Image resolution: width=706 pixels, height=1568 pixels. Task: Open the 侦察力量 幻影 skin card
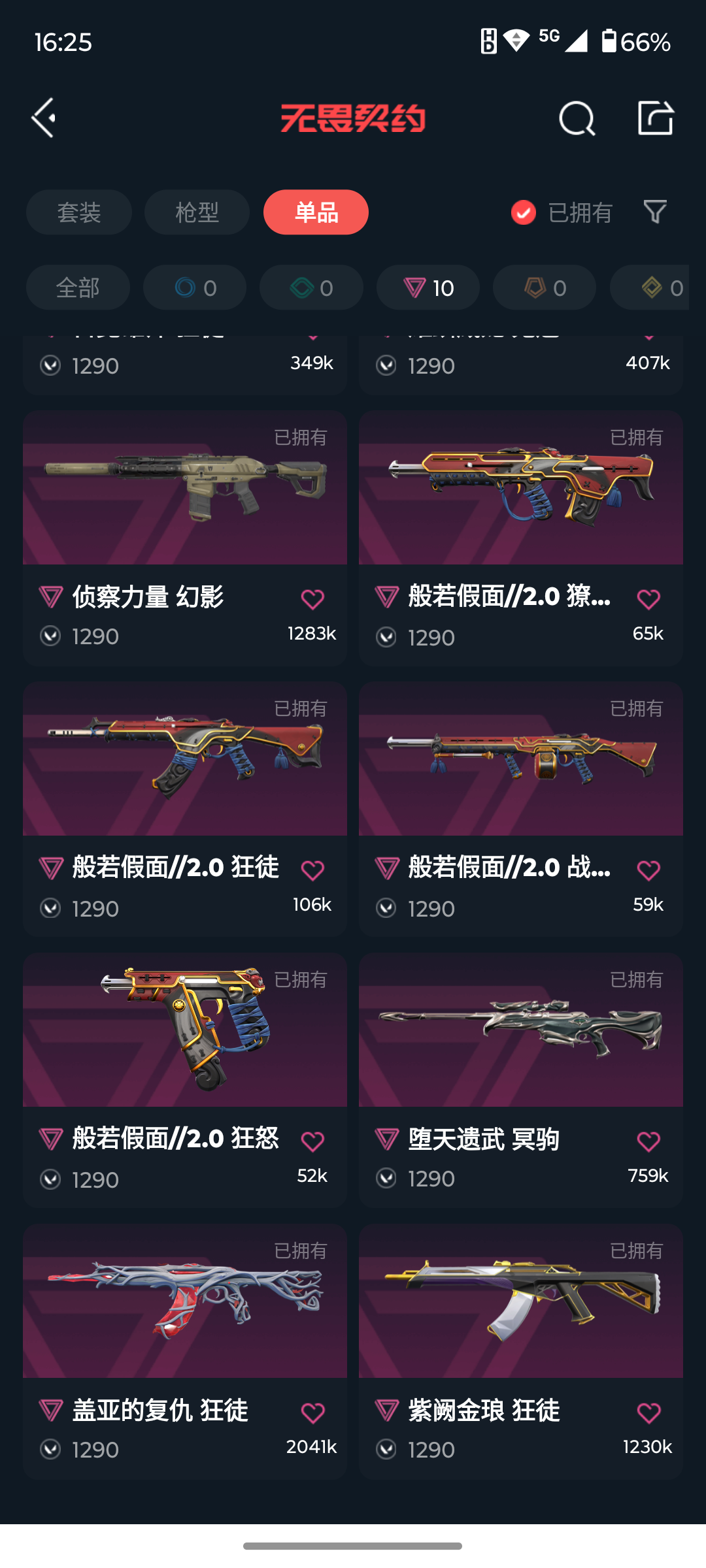[x=185, y=538]
